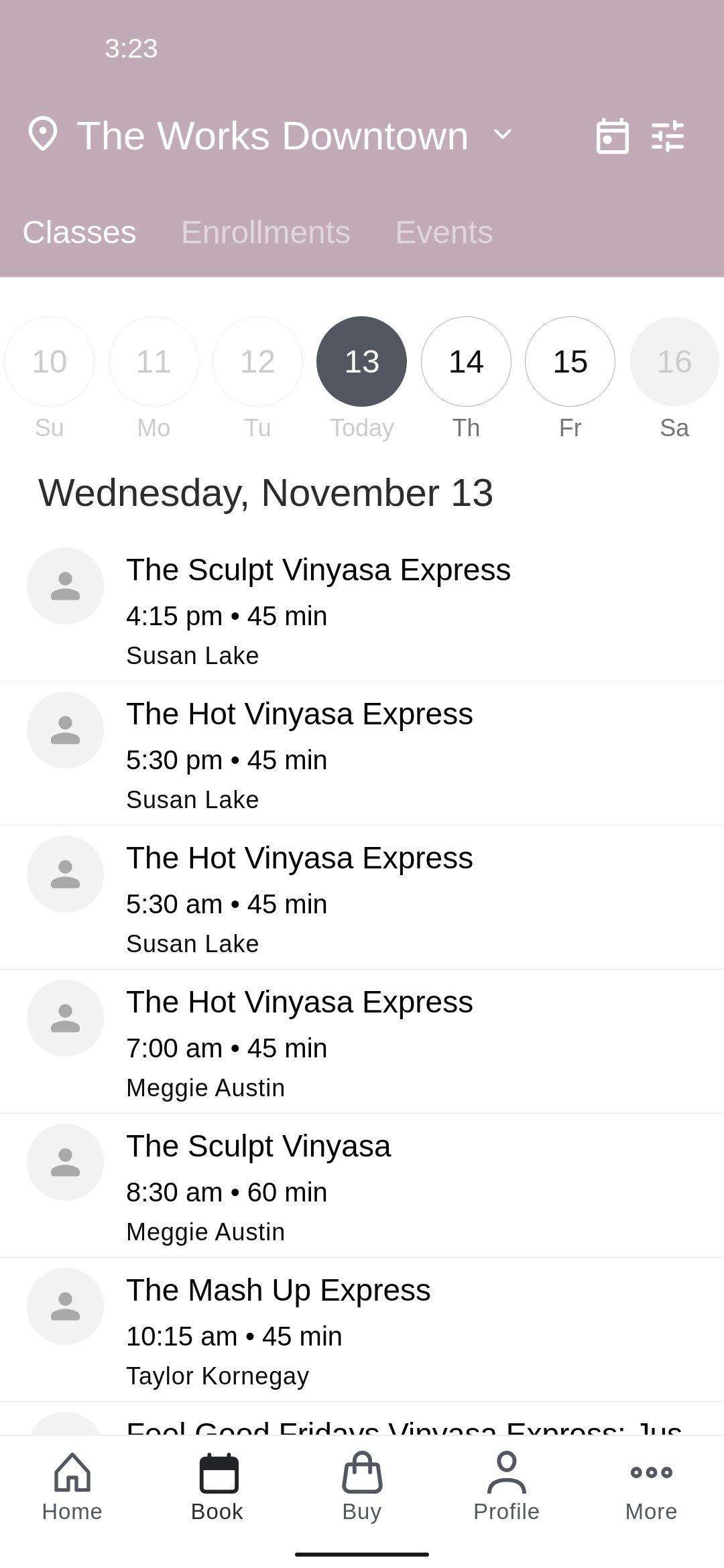Switch to the Enrollments tab
724x1568 pixels.
coord(265,233)
